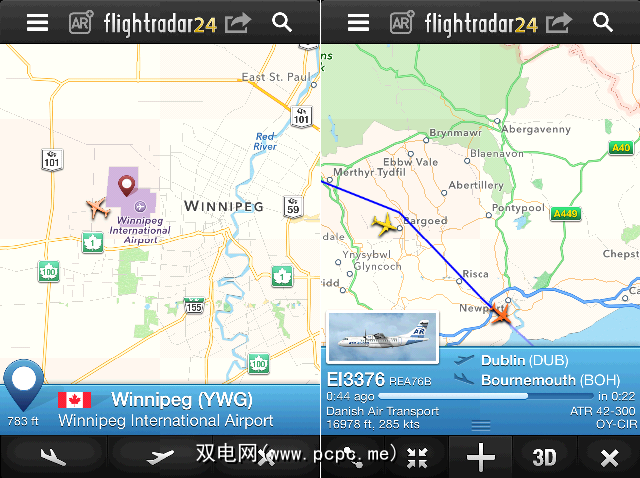Image resolution: width=640 pixels, height=478 pixels.
Task: Select the orange plane near Winnipeg airport
Action: coord(97,209)
